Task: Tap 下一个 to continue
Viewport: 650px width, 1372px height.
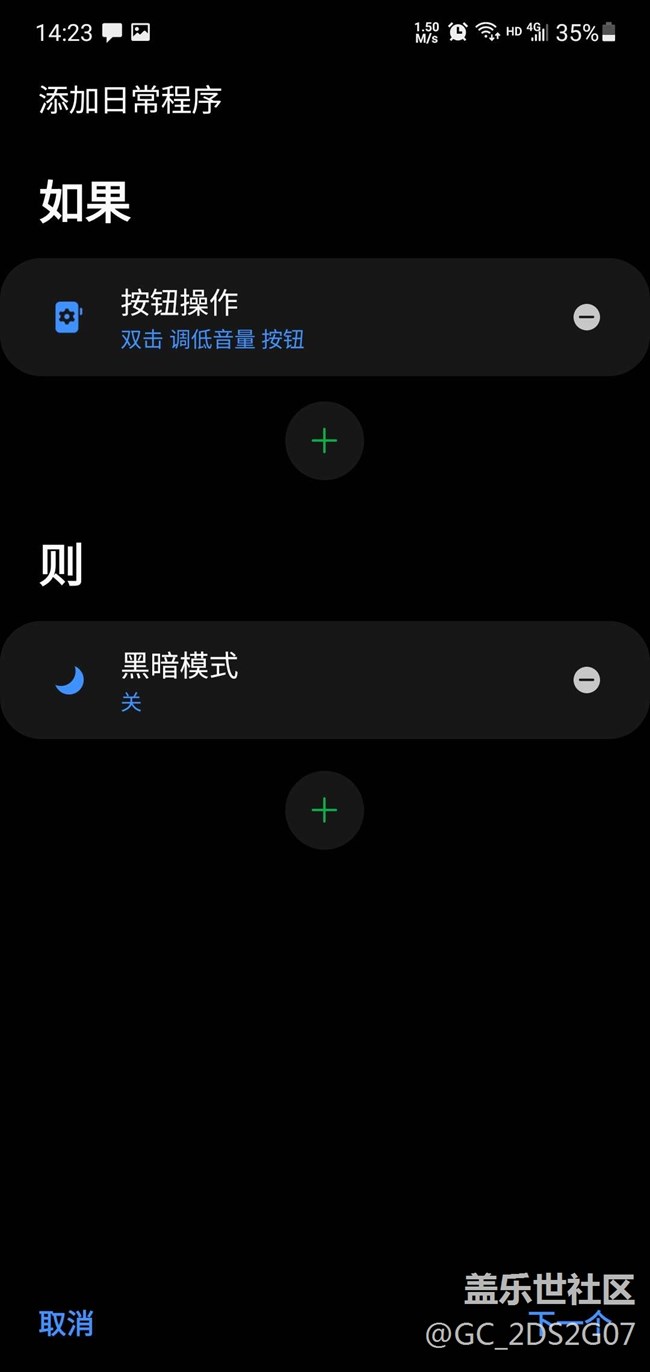Action: (570, 1322)
